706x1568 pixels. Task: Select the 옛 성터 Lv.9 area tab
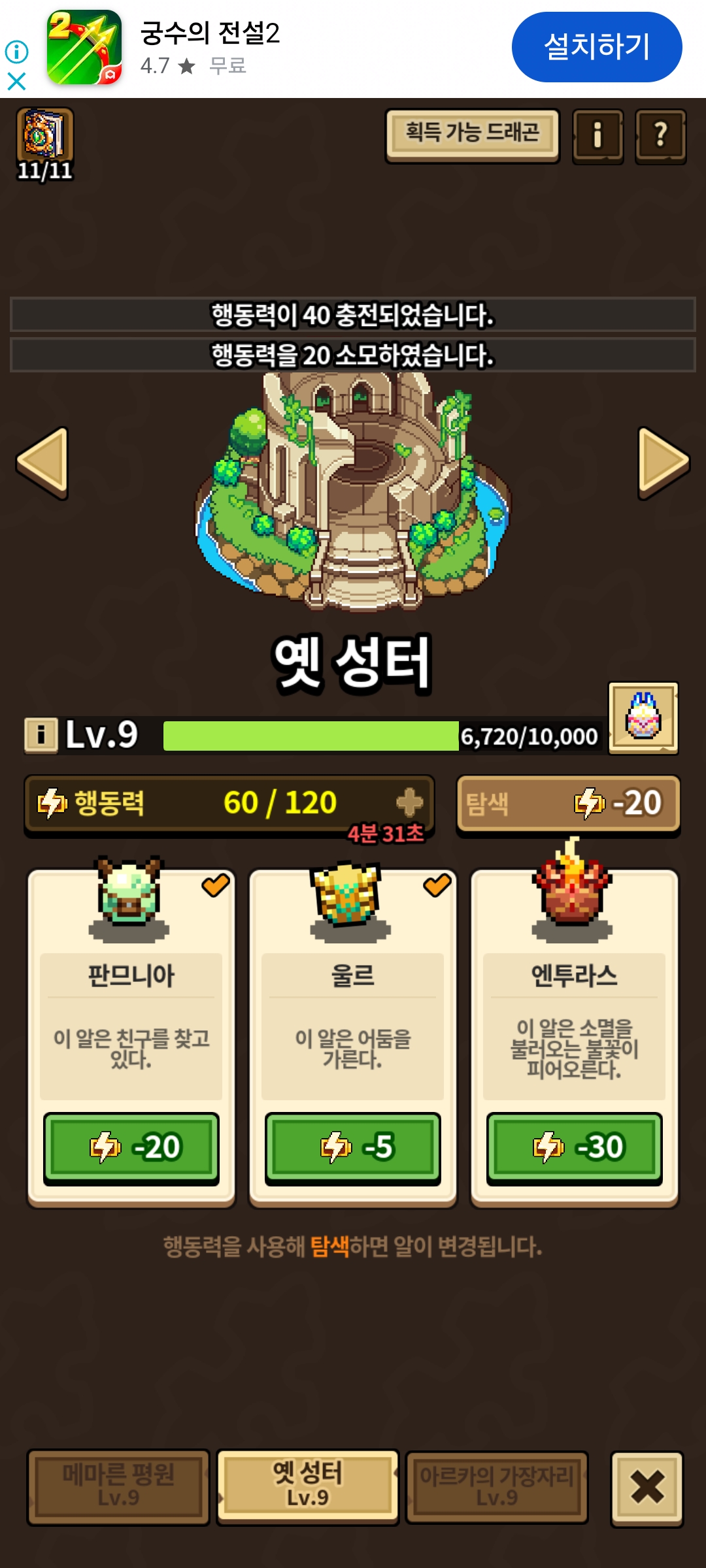pos(307,1486)
